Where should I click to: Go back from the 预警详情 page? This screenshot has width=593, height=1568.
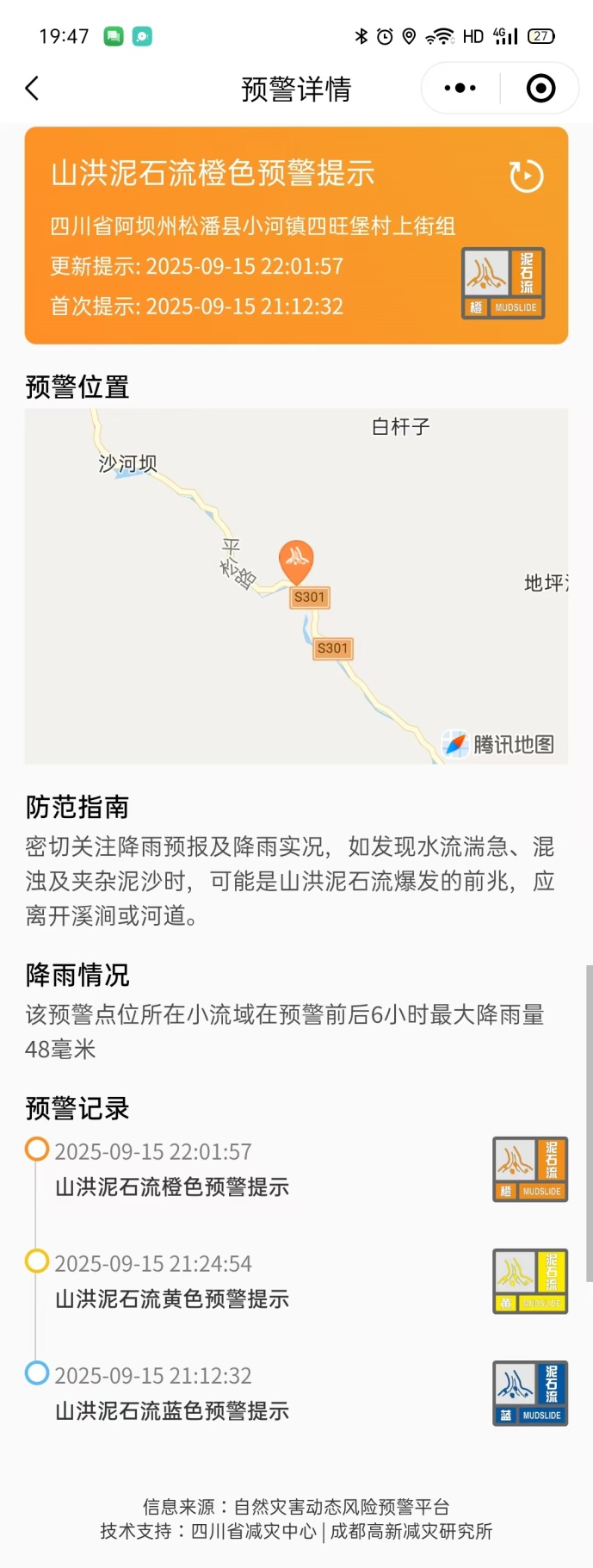[x=33, y=88]
